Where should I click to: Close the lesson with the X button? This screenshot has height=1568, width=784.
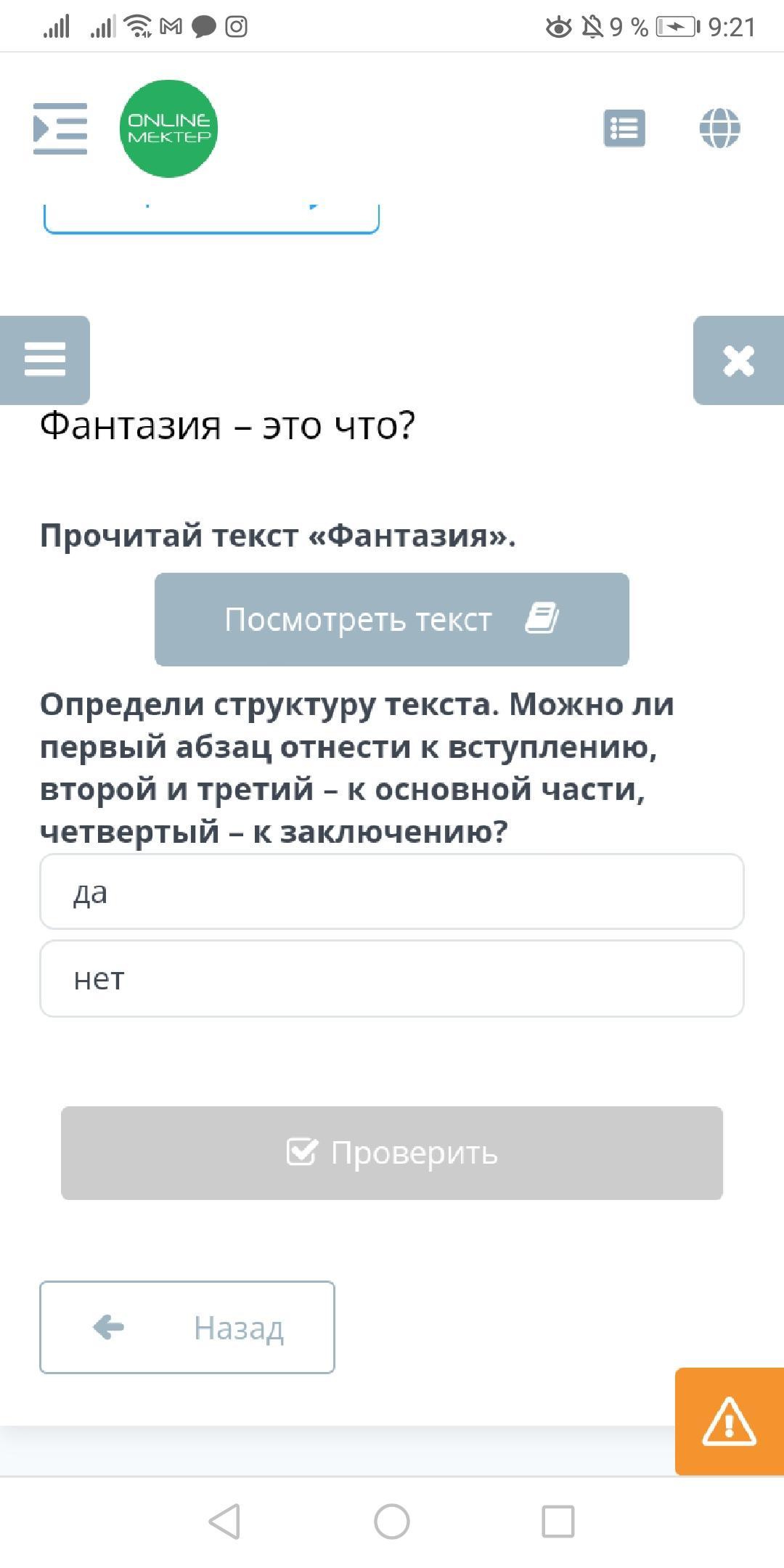point(738,360)
